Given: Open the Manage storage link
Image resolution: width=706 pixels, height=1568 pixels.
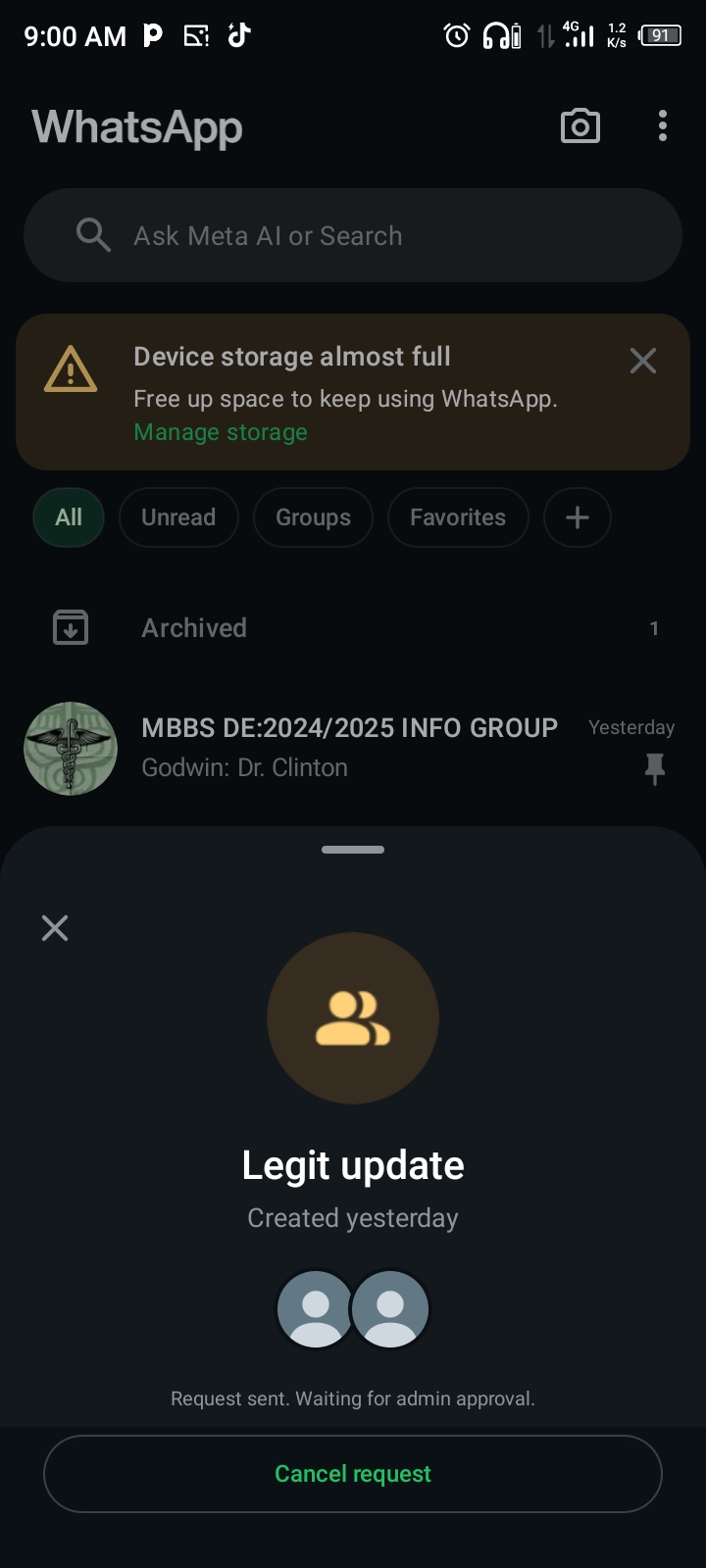Looking at the screenshot, I should [x=221, y=432].
